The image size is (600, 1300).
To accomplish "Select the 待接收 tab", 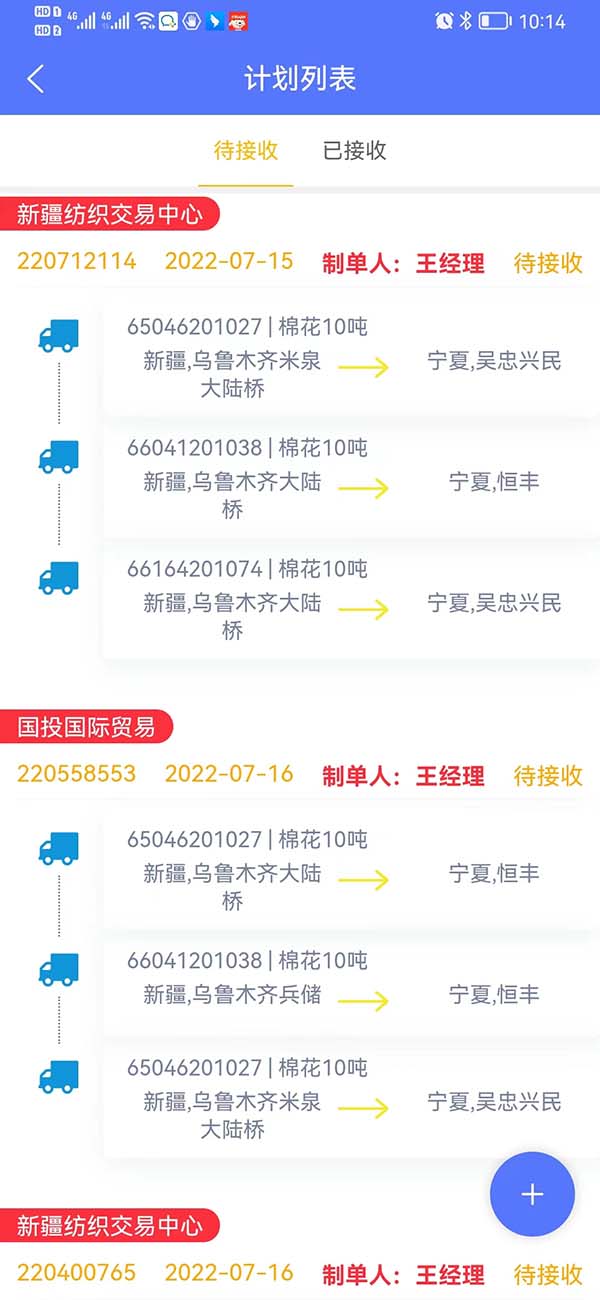I will [246, 151].
